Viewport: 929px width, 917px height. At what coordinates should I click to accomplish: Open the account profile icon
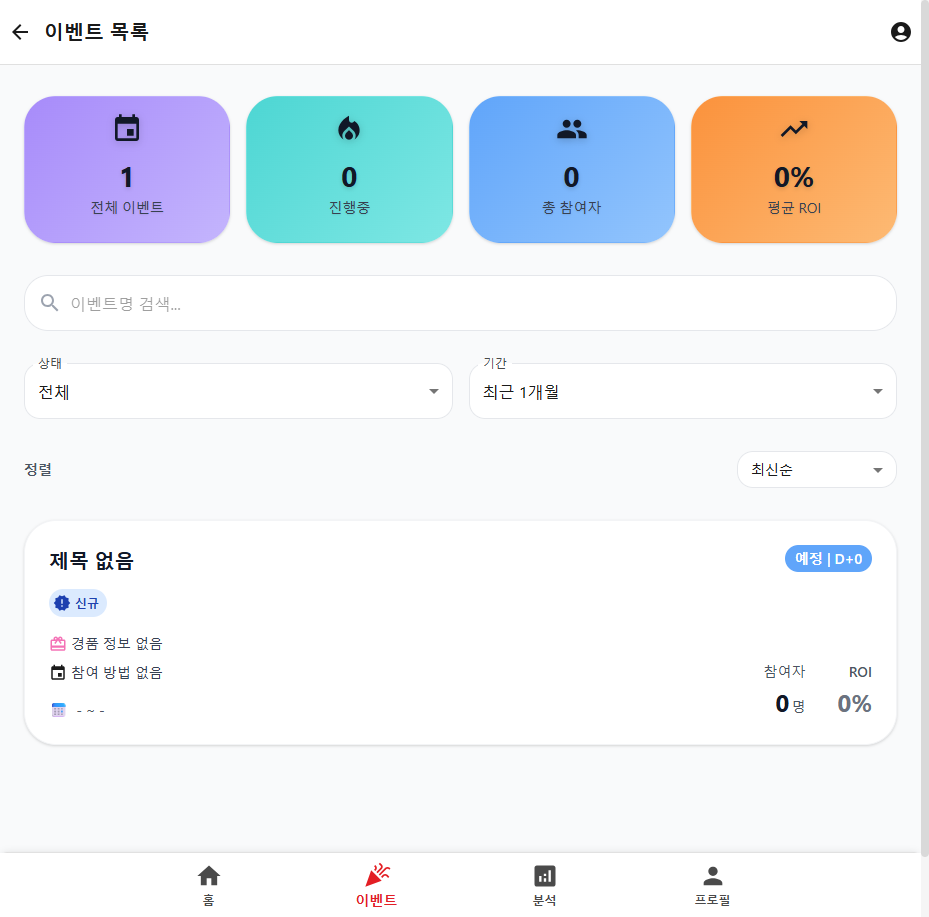[x=900, y=32]
